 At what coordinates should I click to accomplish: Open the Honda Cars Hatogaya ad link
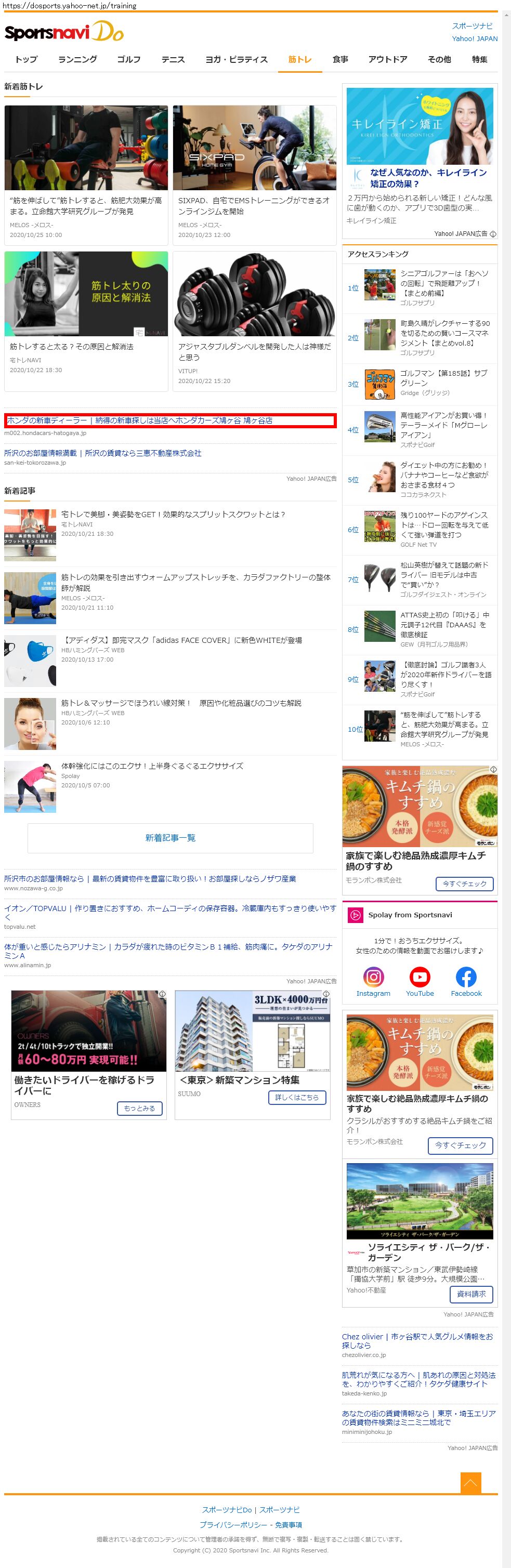(x=139, y=420)
